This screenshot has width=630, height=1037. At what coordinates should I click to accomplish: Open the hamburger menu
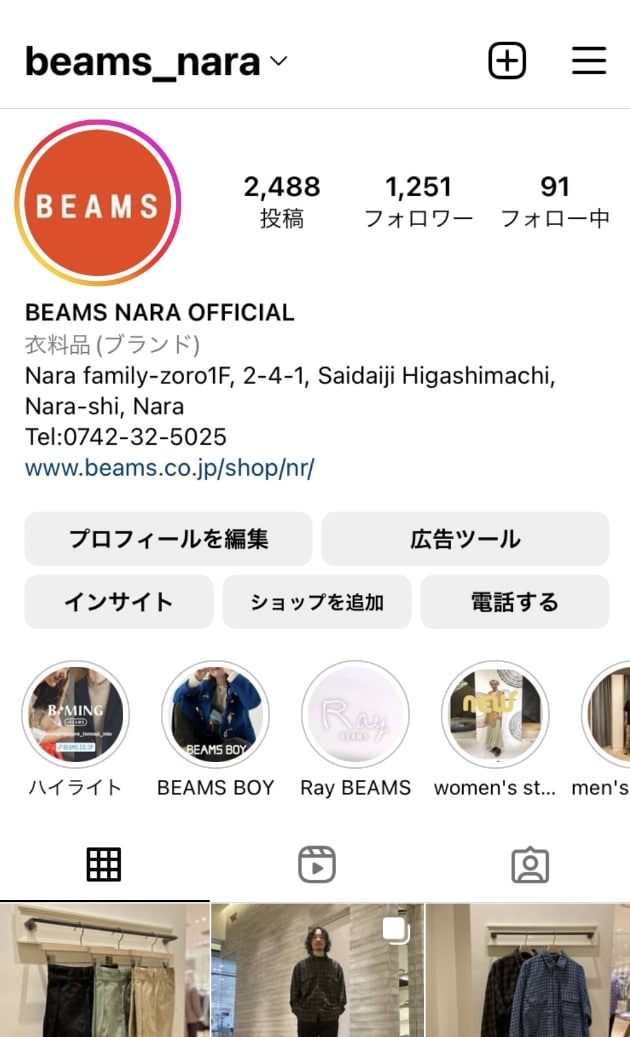point(589,61)
